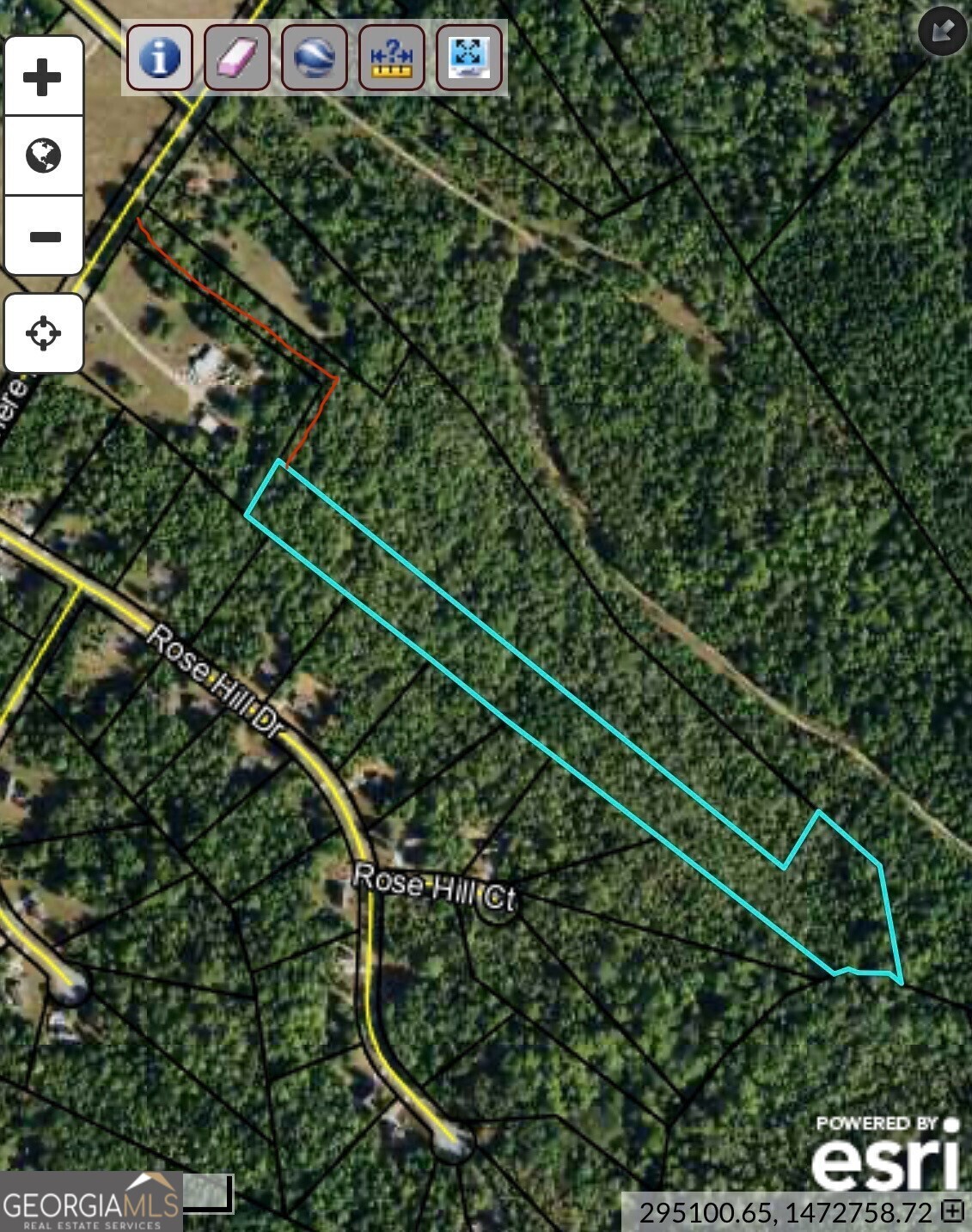Expand the coordinates display plus icon
Viewport: 972px width, 1232px height.
click(x=952, y=1211)
